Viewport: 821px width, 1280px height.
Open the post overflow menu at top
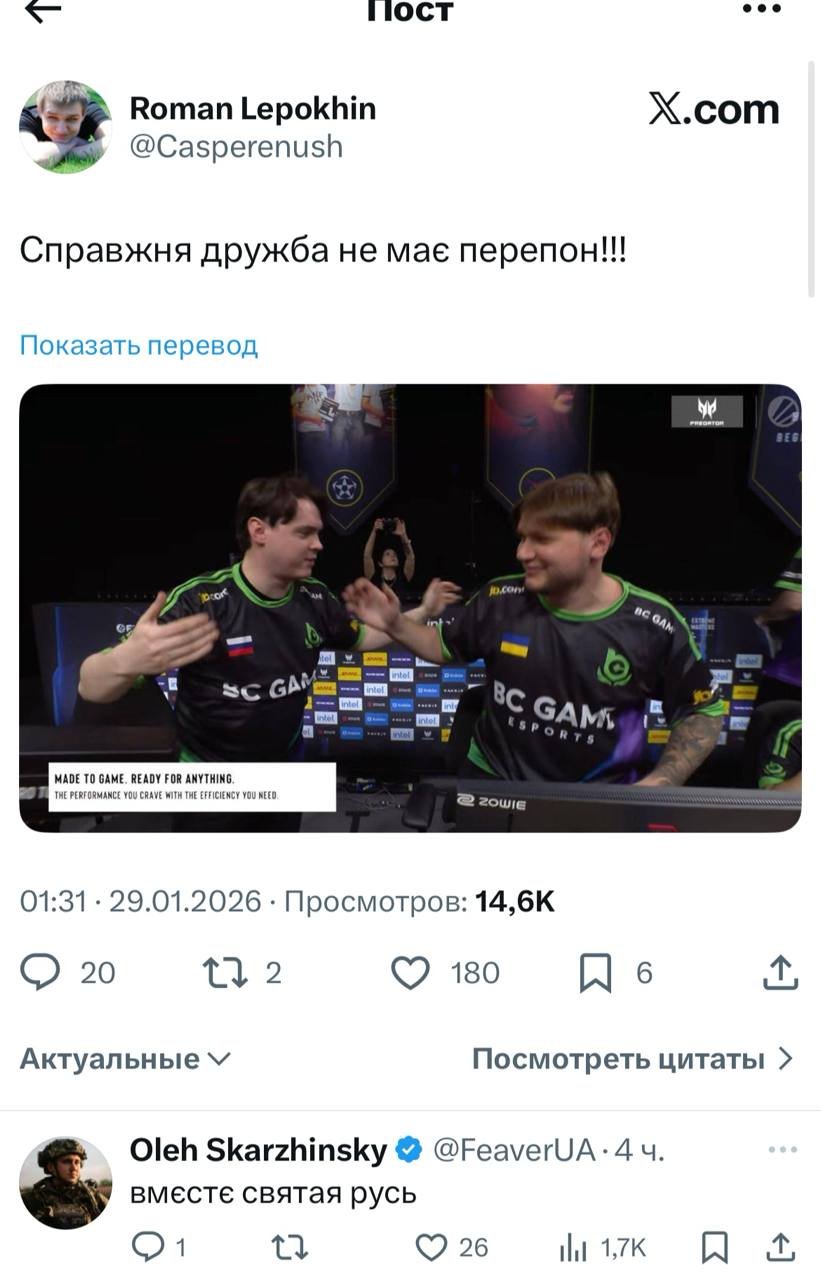tap(762, 9)
